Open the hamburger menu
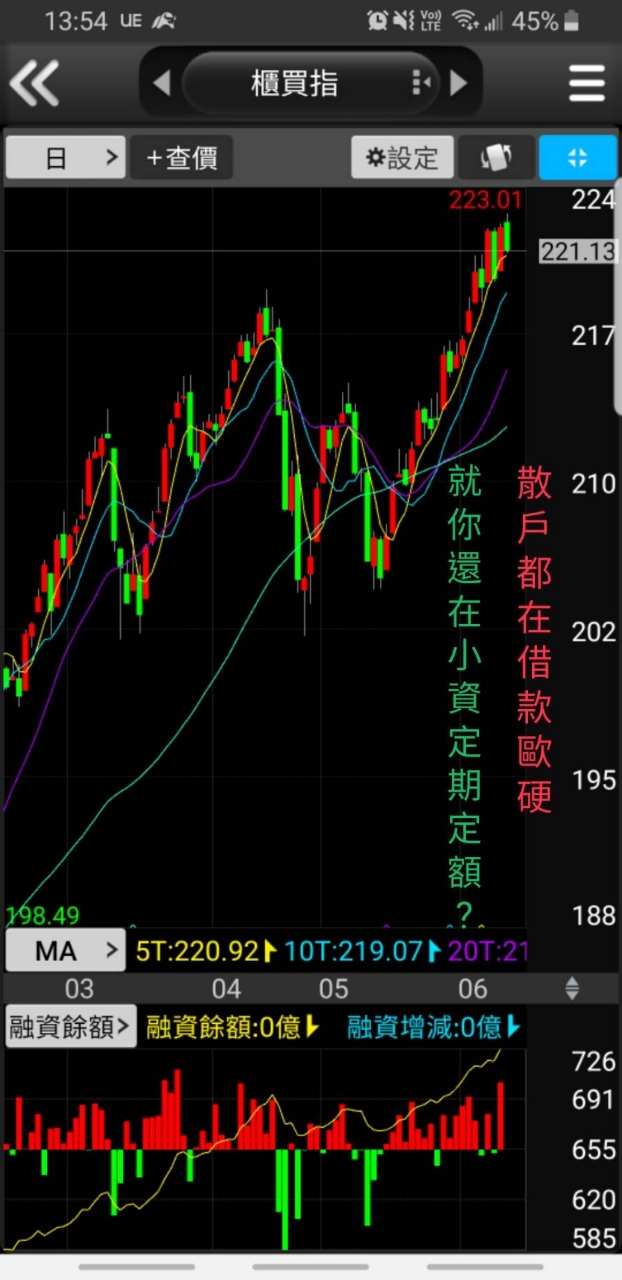Screen dimensions: 622x1280 pos(587,83)
